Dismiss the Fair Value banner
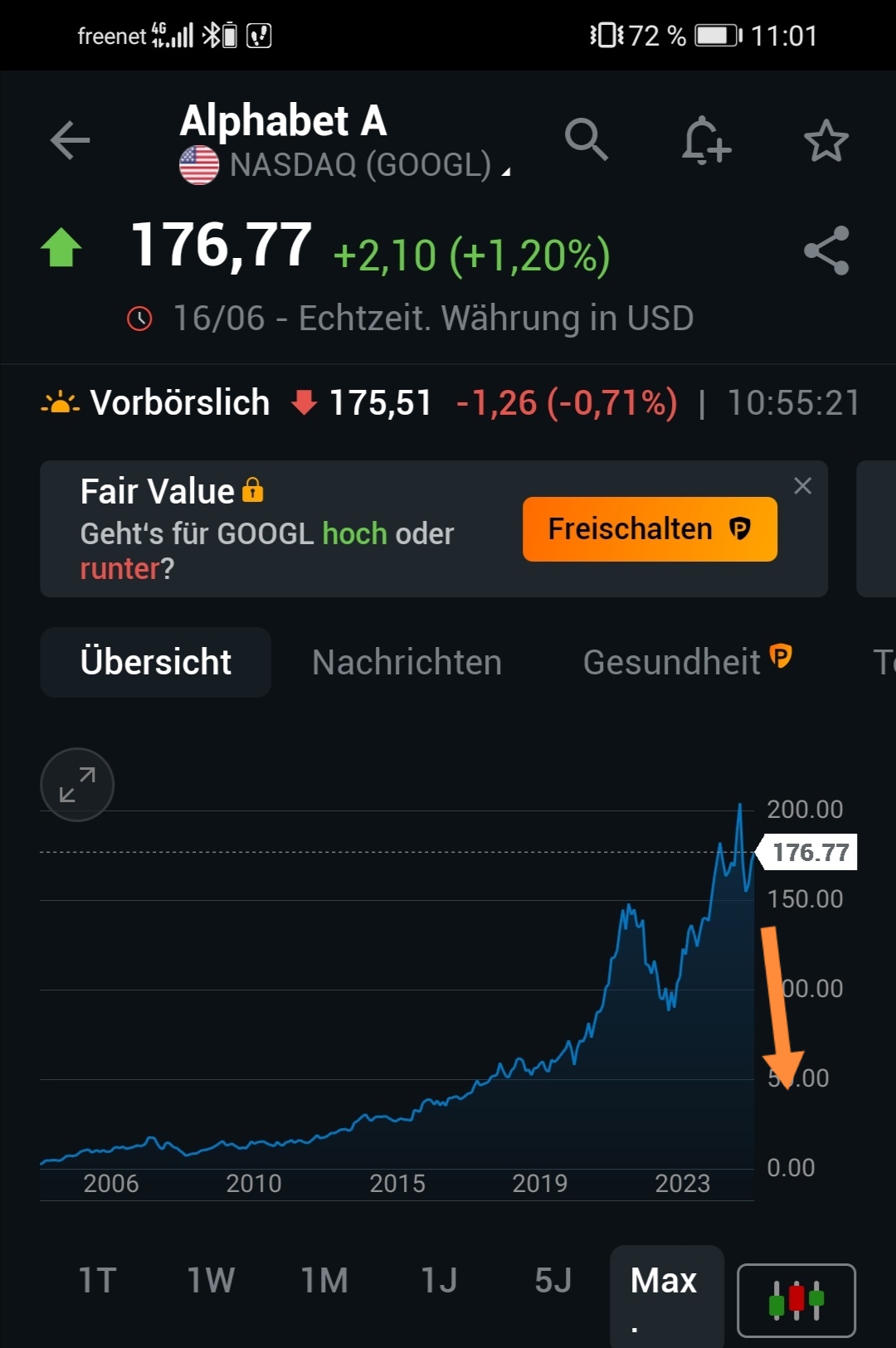Image resolution: width=896 pixels, height=1348 pixels. coord(801,486)
